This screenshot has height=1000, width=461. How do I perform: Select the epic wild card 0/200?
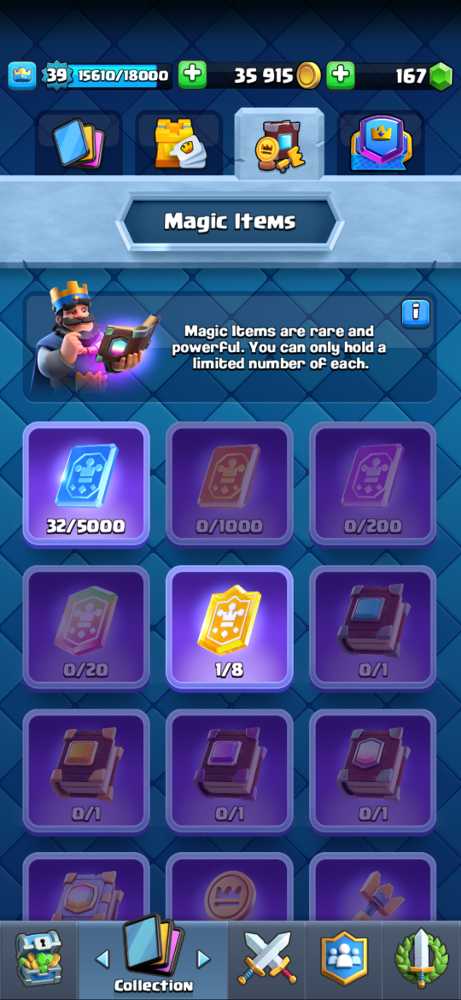(373, 484)
